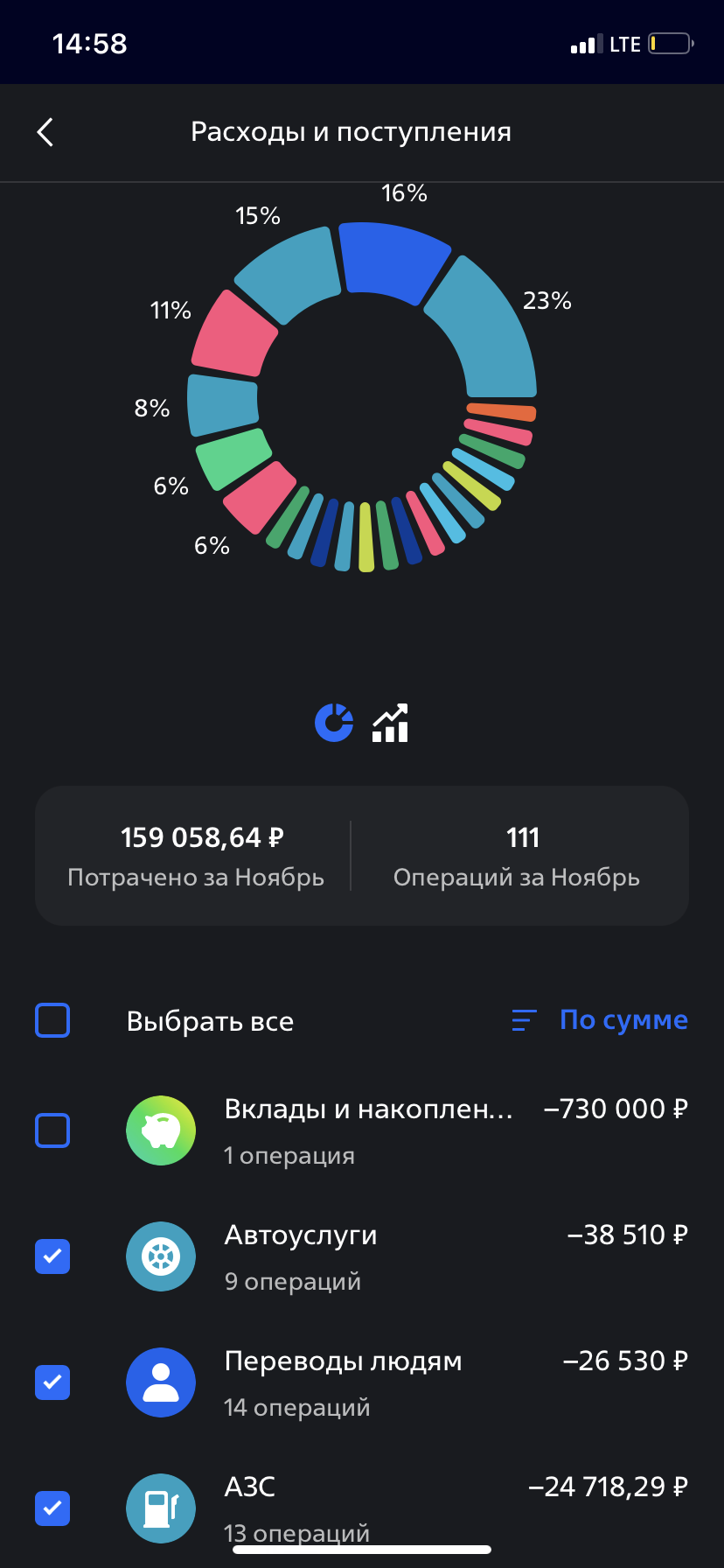The height and width of the screenshot is (1568, 724).
Task: Tick the Выбрать все checkbox
Action: (52, 1020)
